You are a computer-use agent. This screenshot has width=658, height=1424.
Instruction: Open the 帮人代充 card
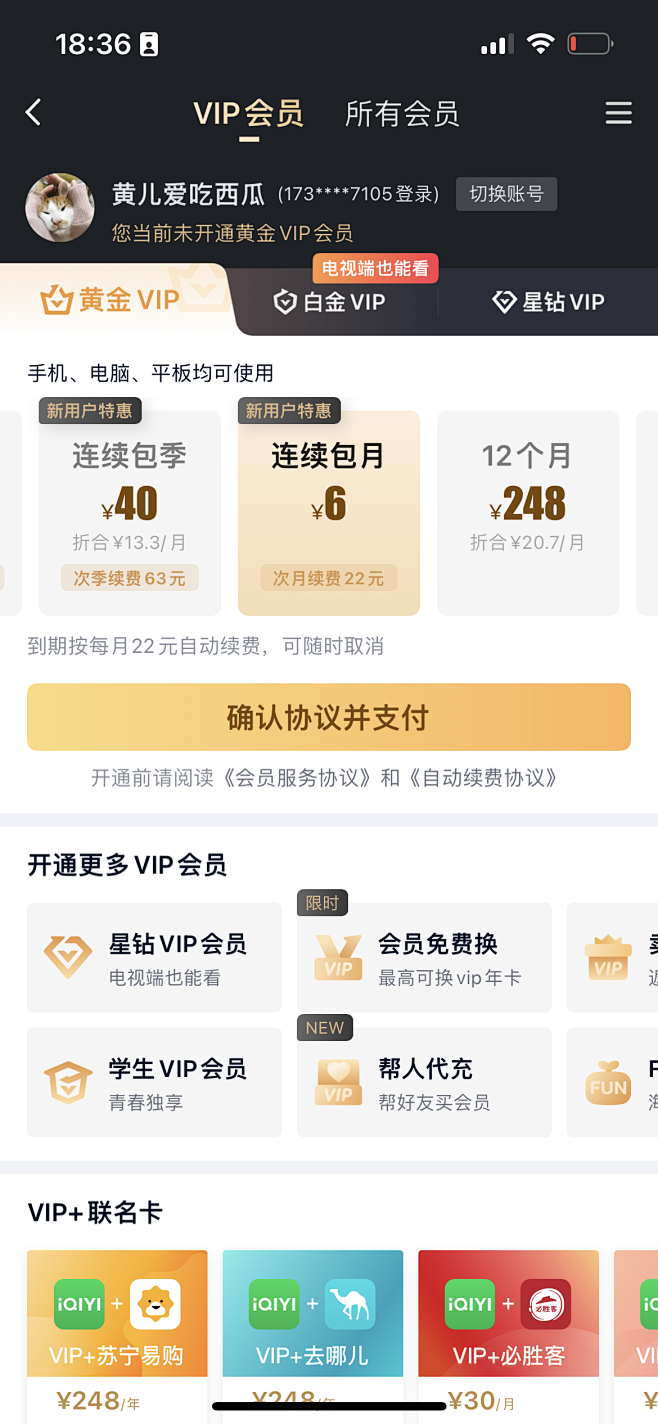[x=424, y=1082]
